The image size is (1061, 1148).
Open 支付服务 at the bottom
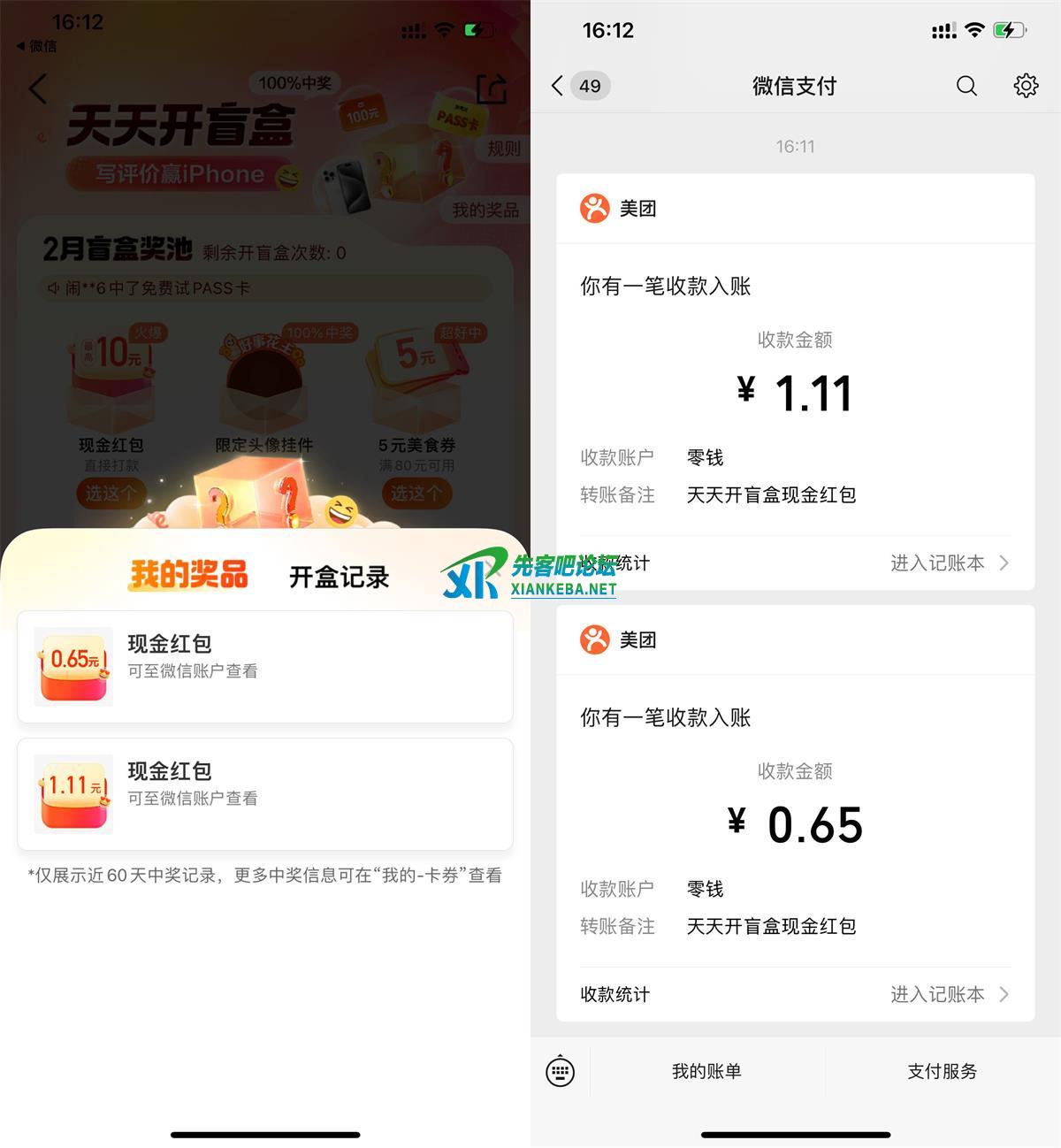tap(942, 1072)
